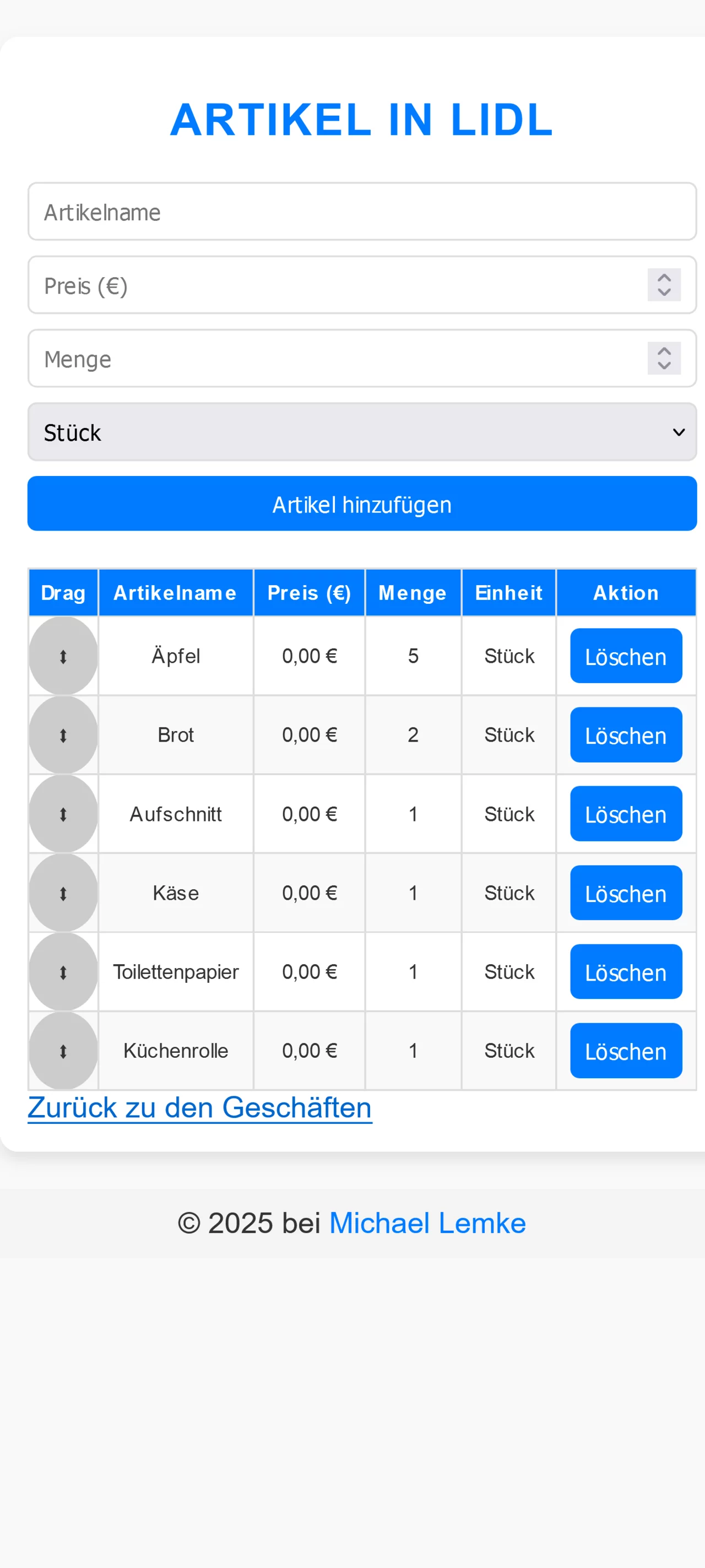The width and height of the screenshot is (705, 1568).
Task: Tap the Preis (€) input field
Action: coord(362,285)
